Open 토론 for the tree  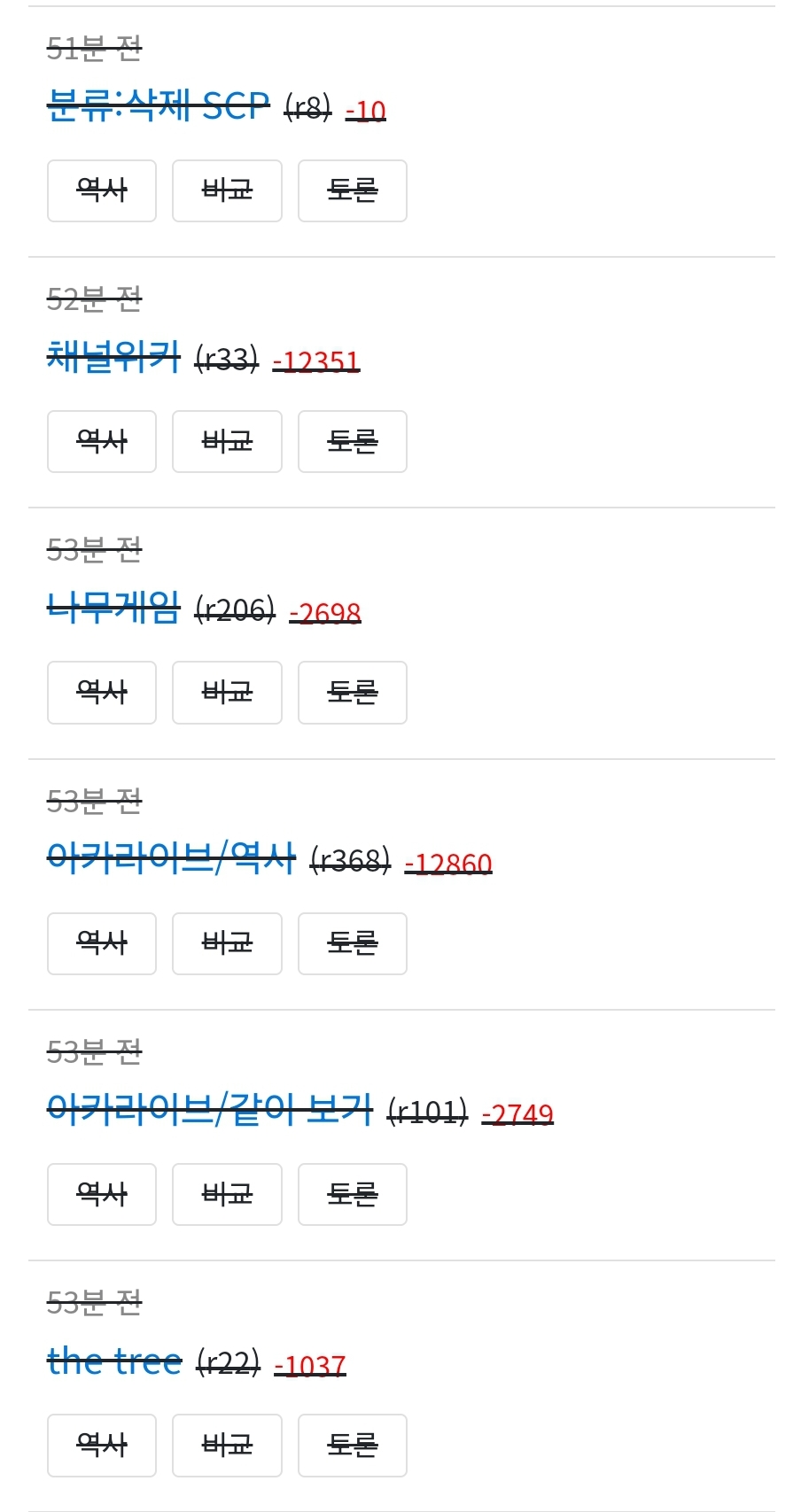[x=353, y=1445]
